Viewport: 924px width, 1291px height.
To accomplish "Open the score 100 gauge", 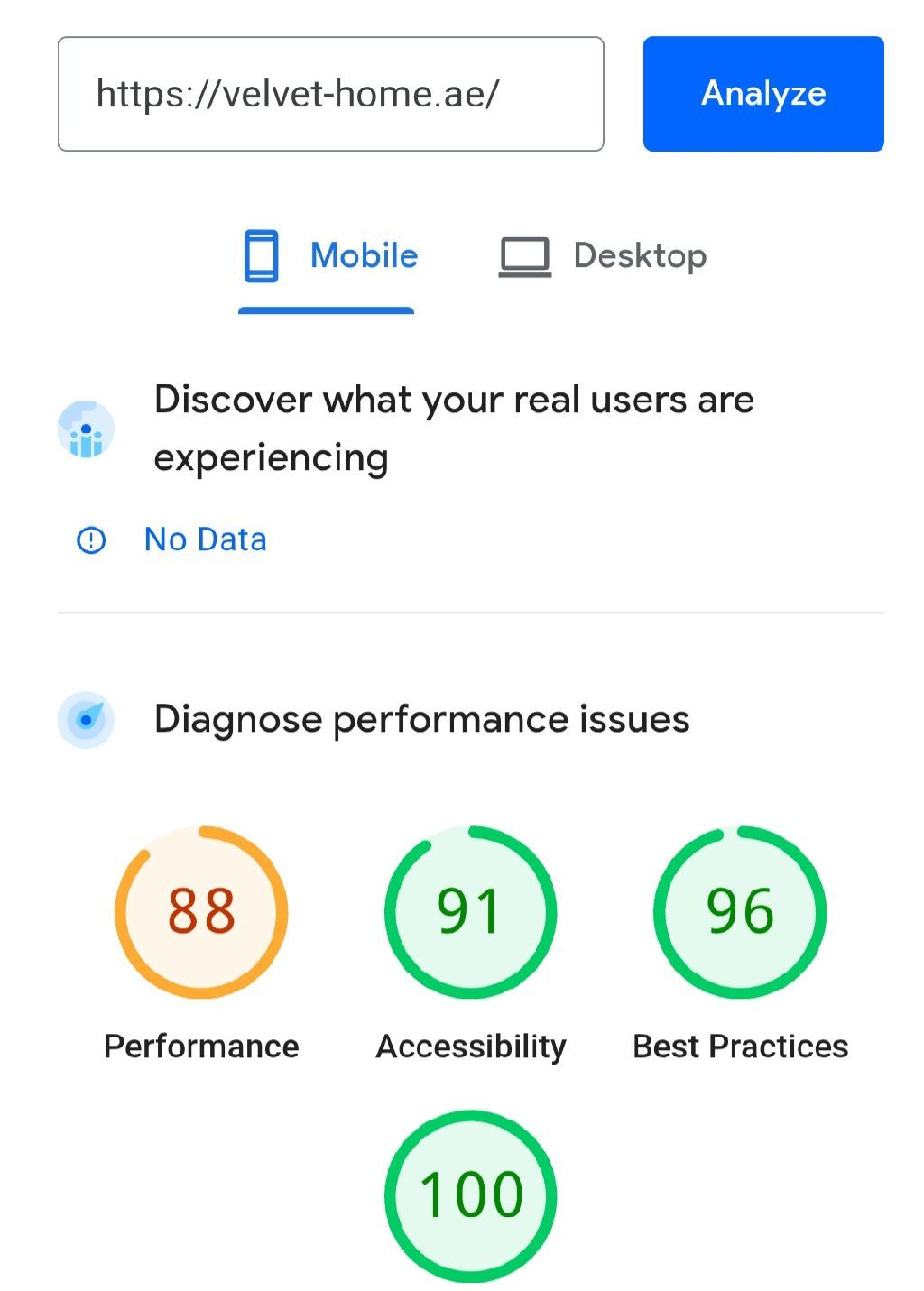I will [470, 1195].
